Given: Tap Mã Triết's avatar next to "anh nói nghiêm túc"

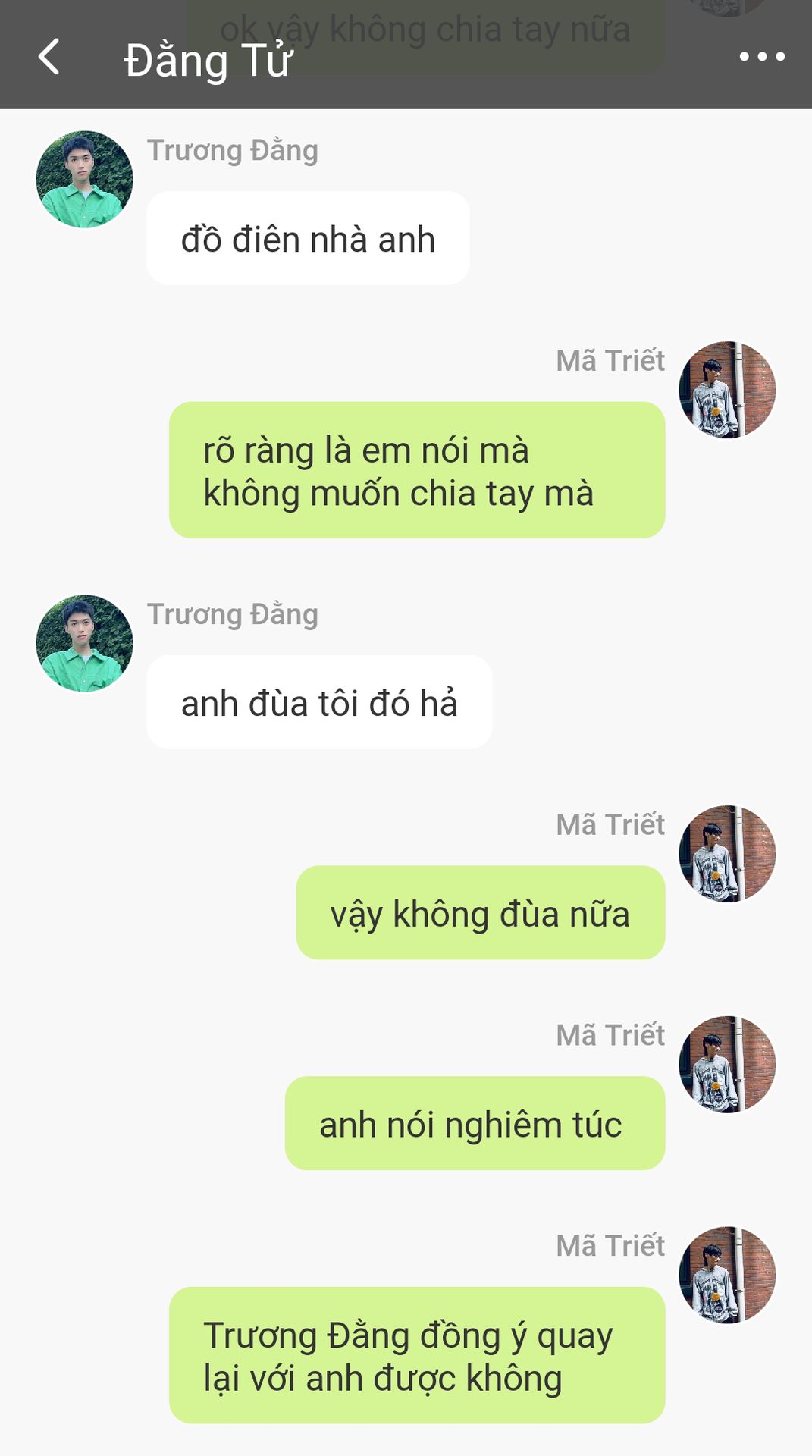Looking at the screenshot, I should [x=727, y=1064].
